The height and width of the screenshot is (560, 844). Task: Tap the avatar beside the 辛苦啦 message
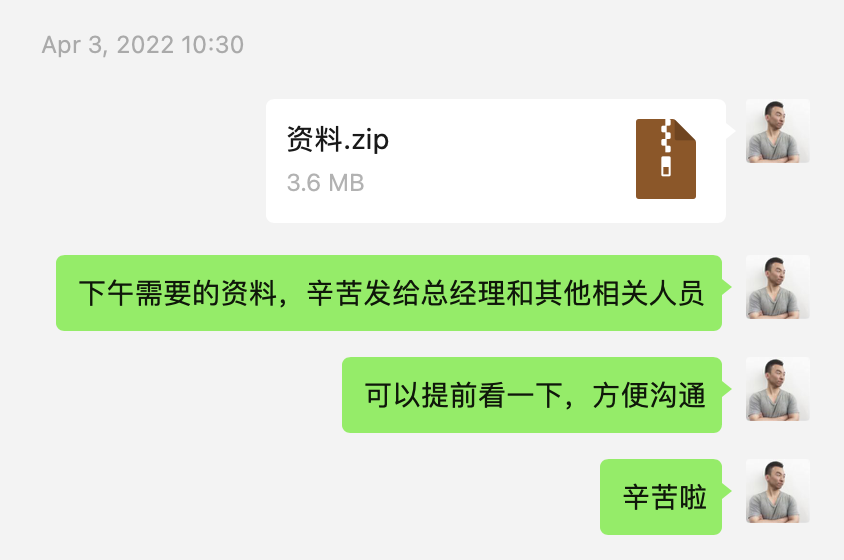click(x=777, y=491)
